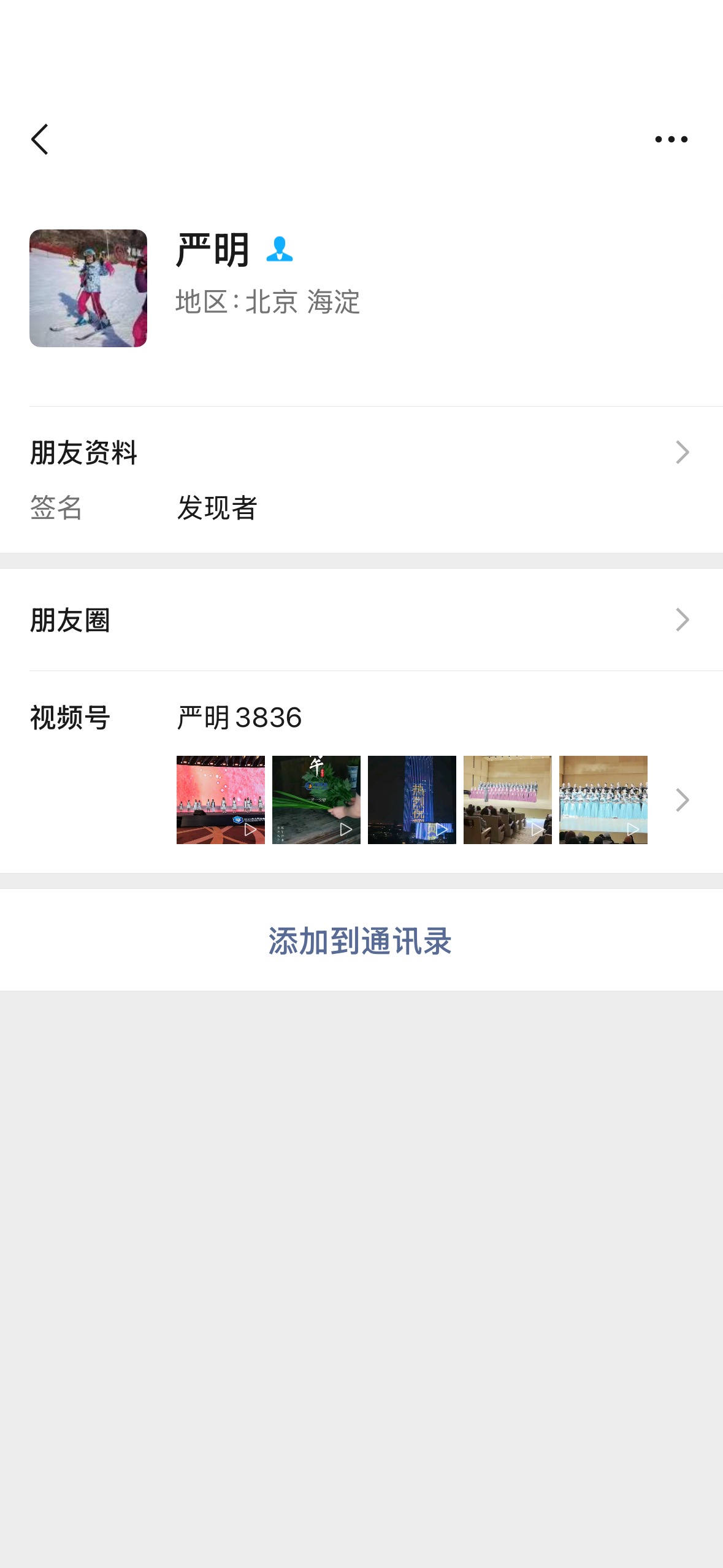Play the blue-lit tower night video

pos(412,800)
